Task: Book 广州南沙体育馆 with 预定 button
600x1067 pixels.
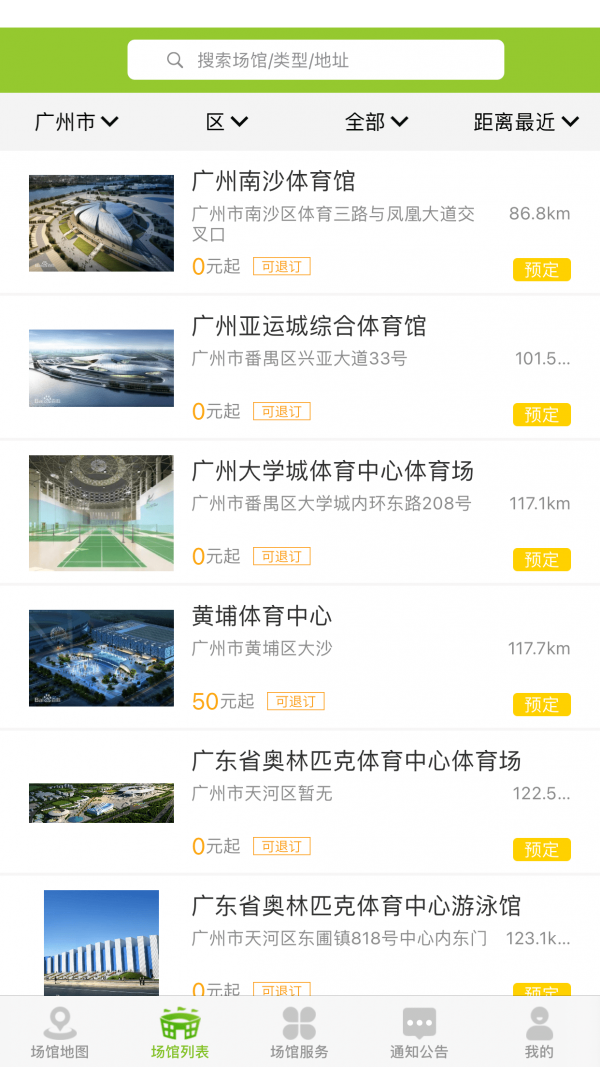Action: [x=542, y=270]
